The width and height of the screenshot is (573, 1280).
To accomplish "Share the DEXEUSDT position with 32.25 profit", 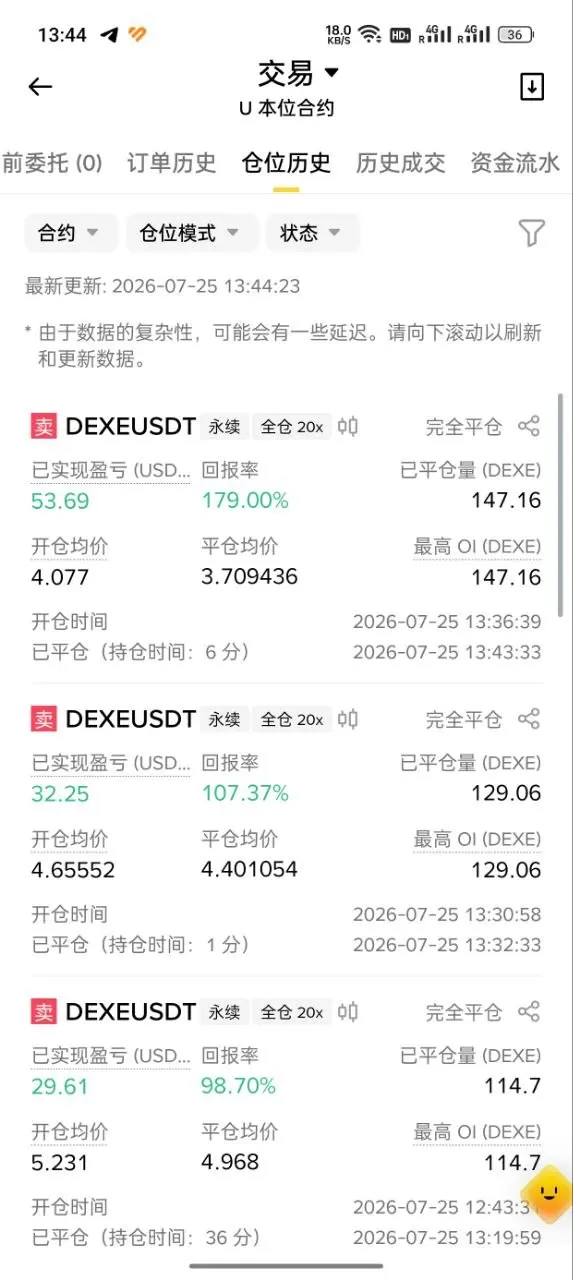I will pyautogui.click(x=529, y=719).
